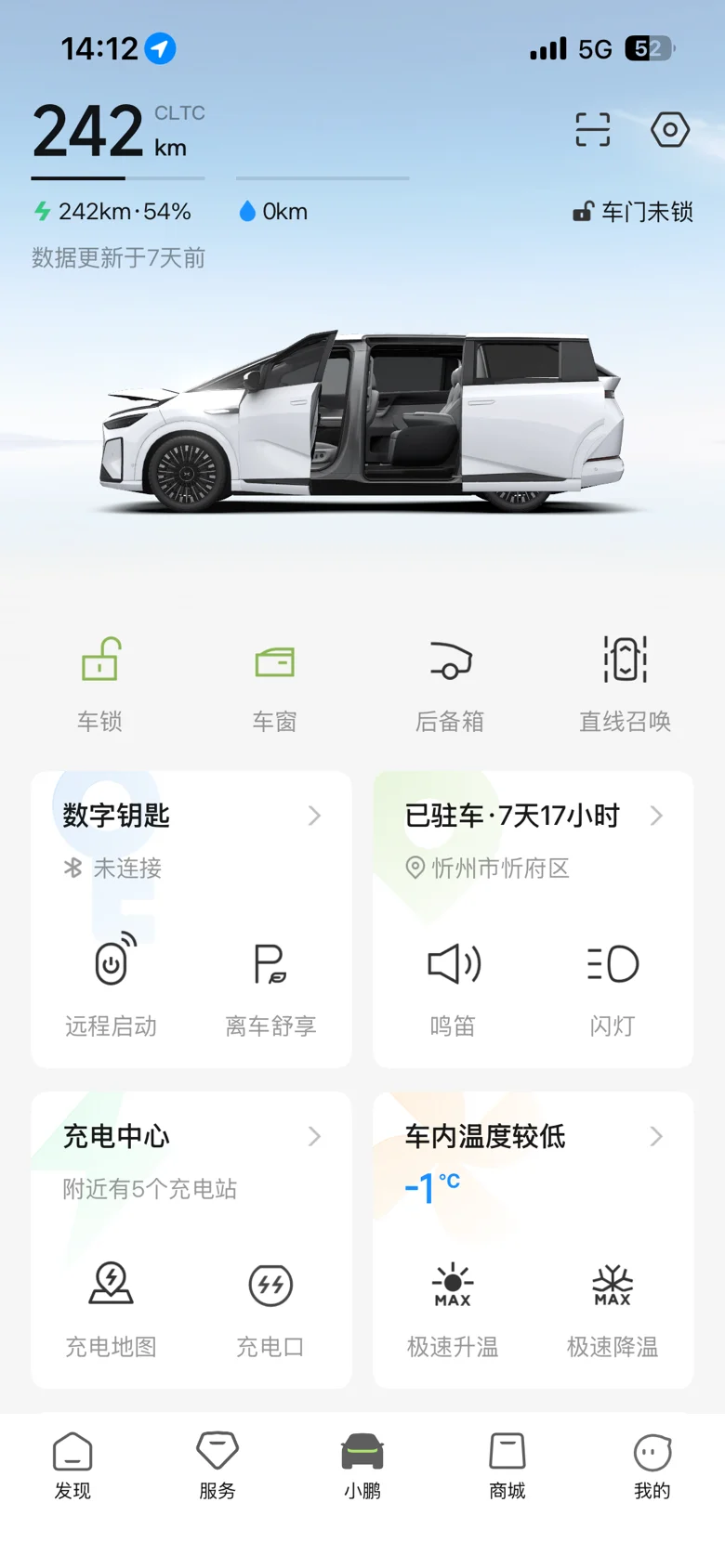Open the 已驻车 parking location card
The image size is (725, 1568).
pos(534,816)
